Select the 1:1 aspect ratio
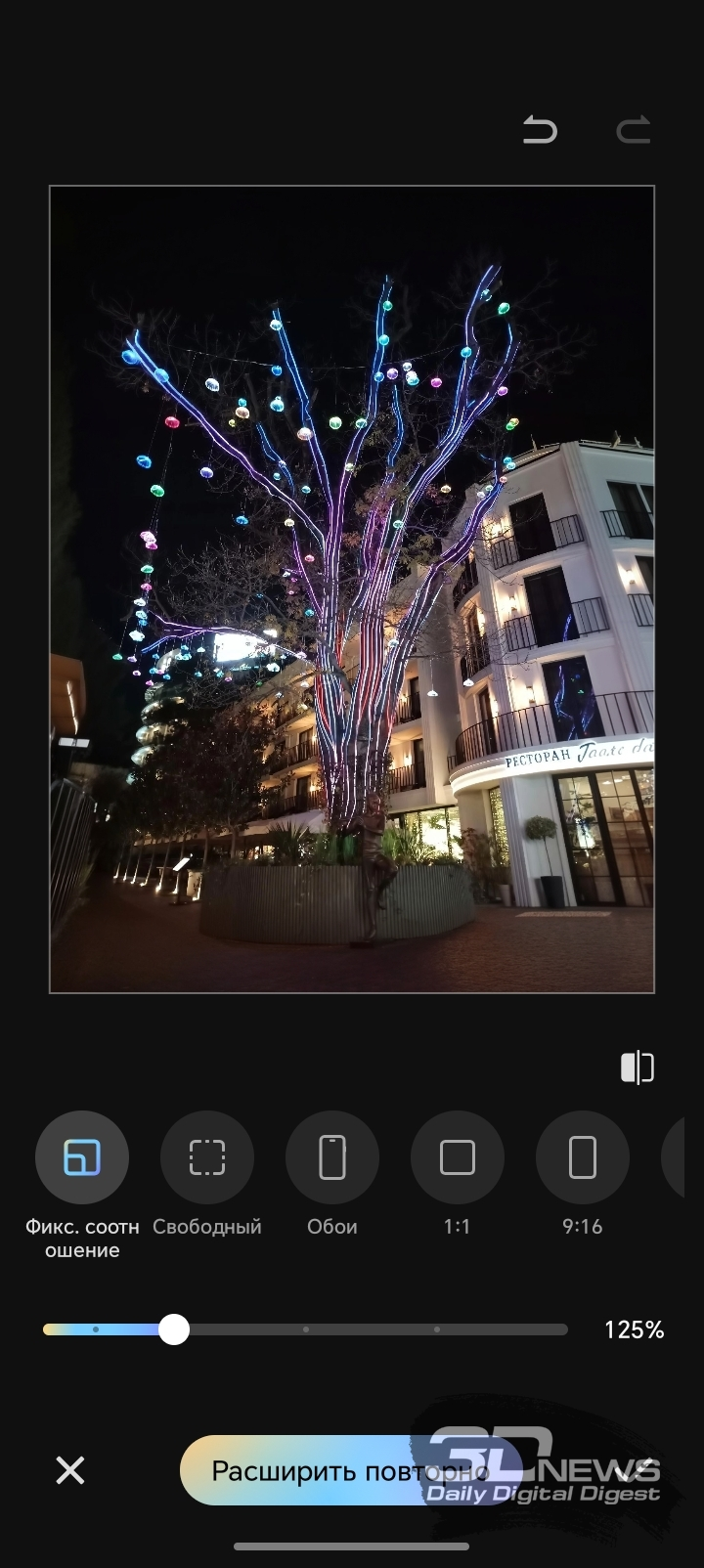The width and height of the screenshot is (704, 1568). click(x=458, y=1157)
